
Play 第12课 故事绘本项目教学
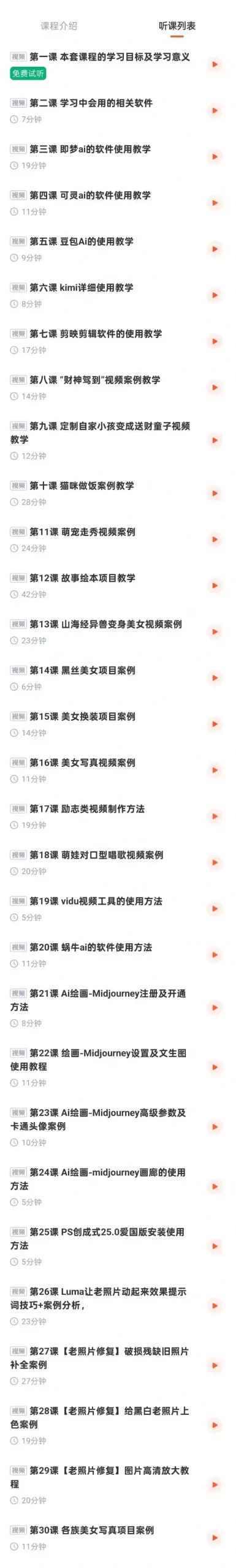tap(215, 586)
